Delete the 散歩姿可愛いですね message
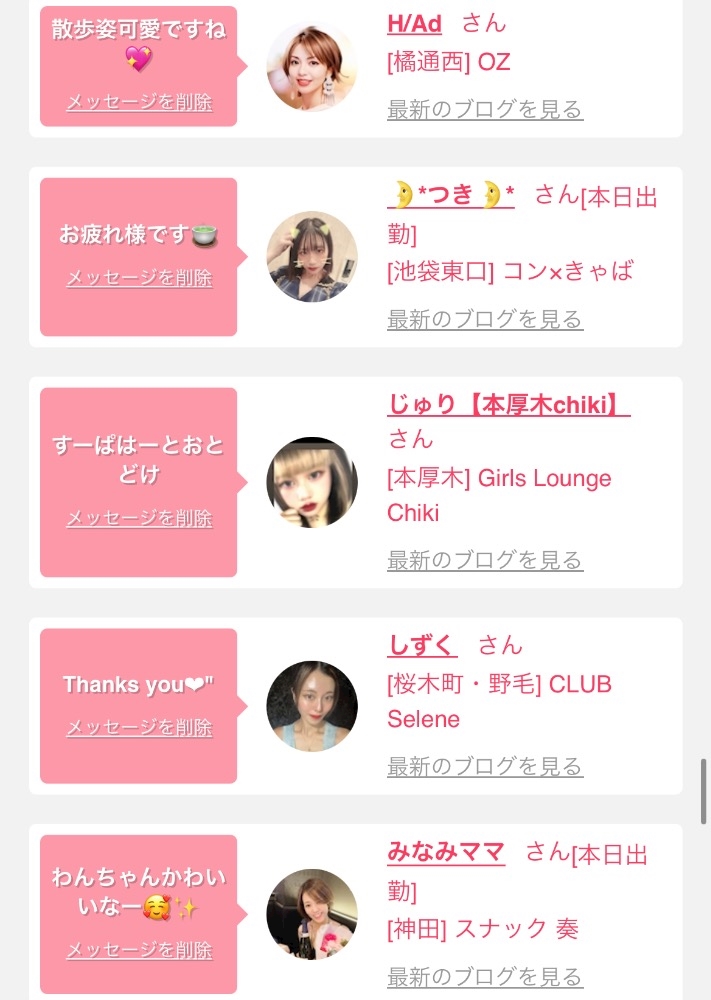This screenshot has height=1000, width=711. tap(139, 102)
